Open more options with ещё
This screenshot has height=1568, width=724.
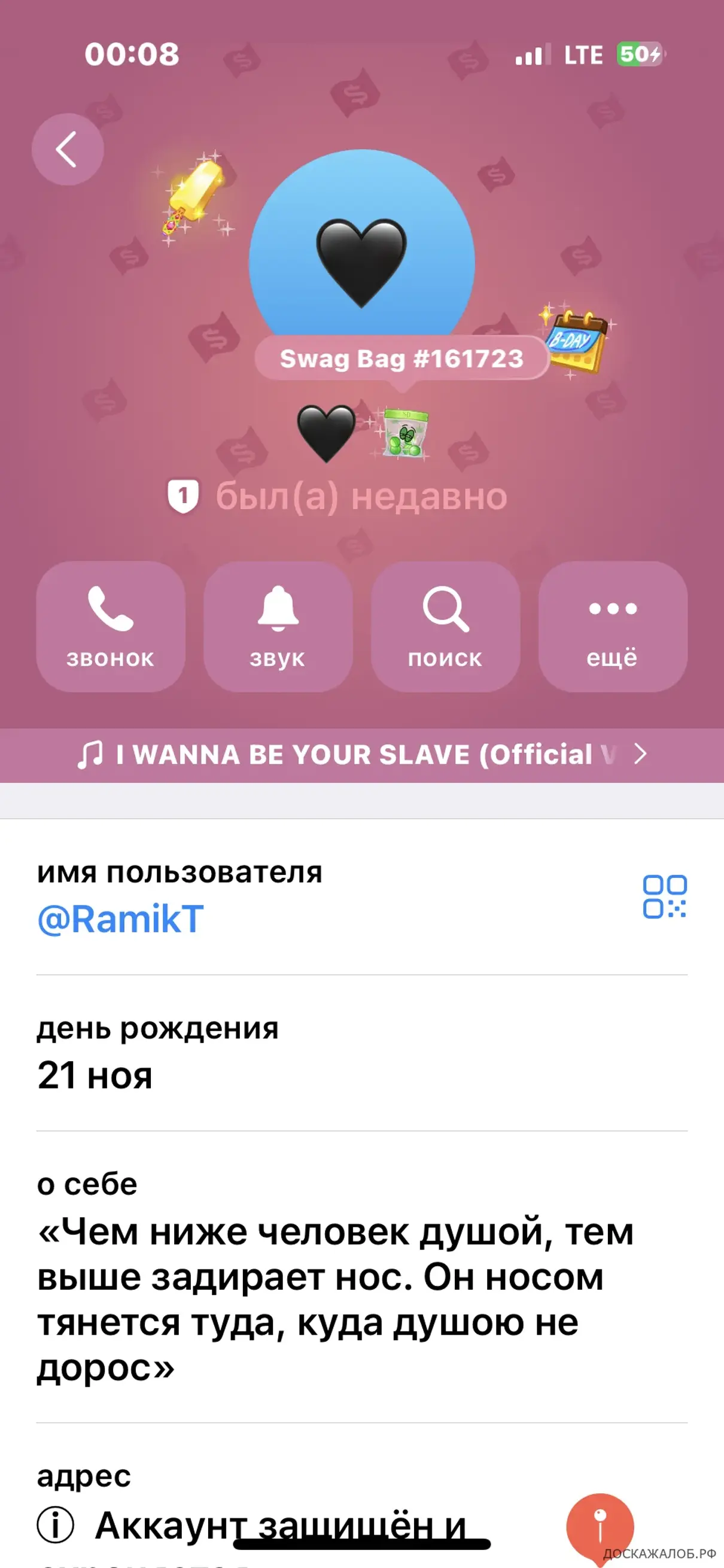pos(613,627)
